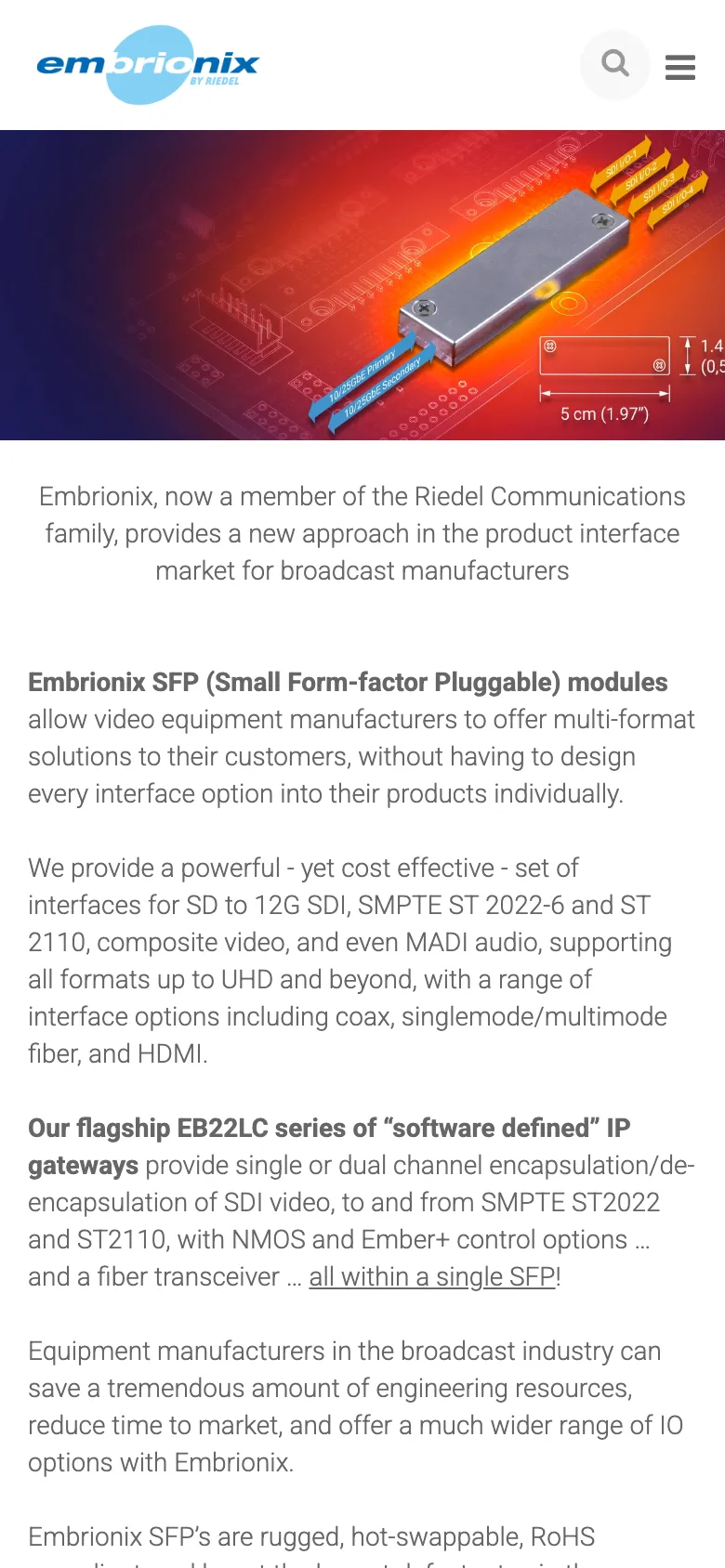The image size is (725, 1568).
Task: Open the hamburger navigation menu
Action: point(680,66)
